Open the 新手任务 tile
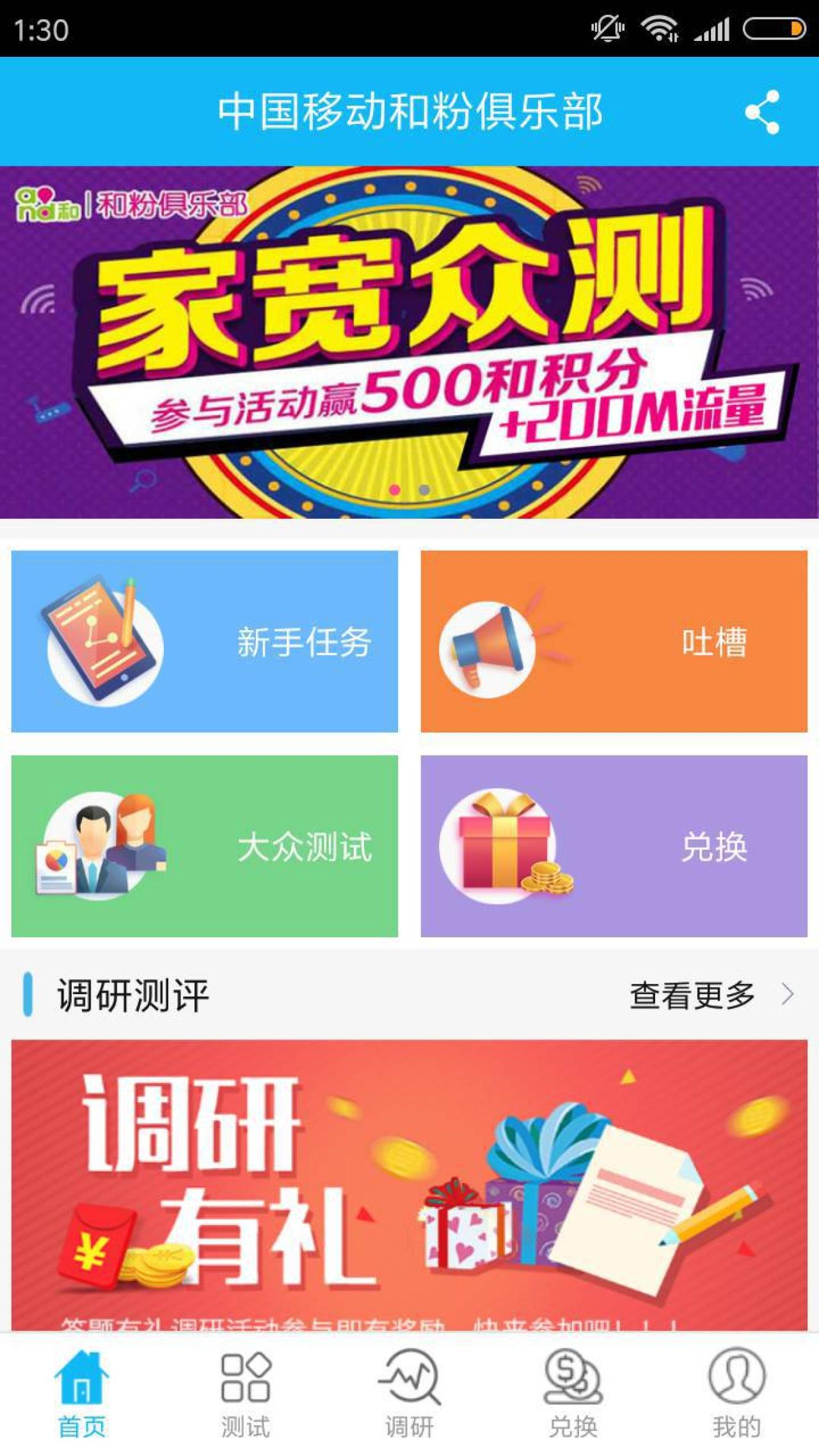819x1456 pixels. coord(205,641)
